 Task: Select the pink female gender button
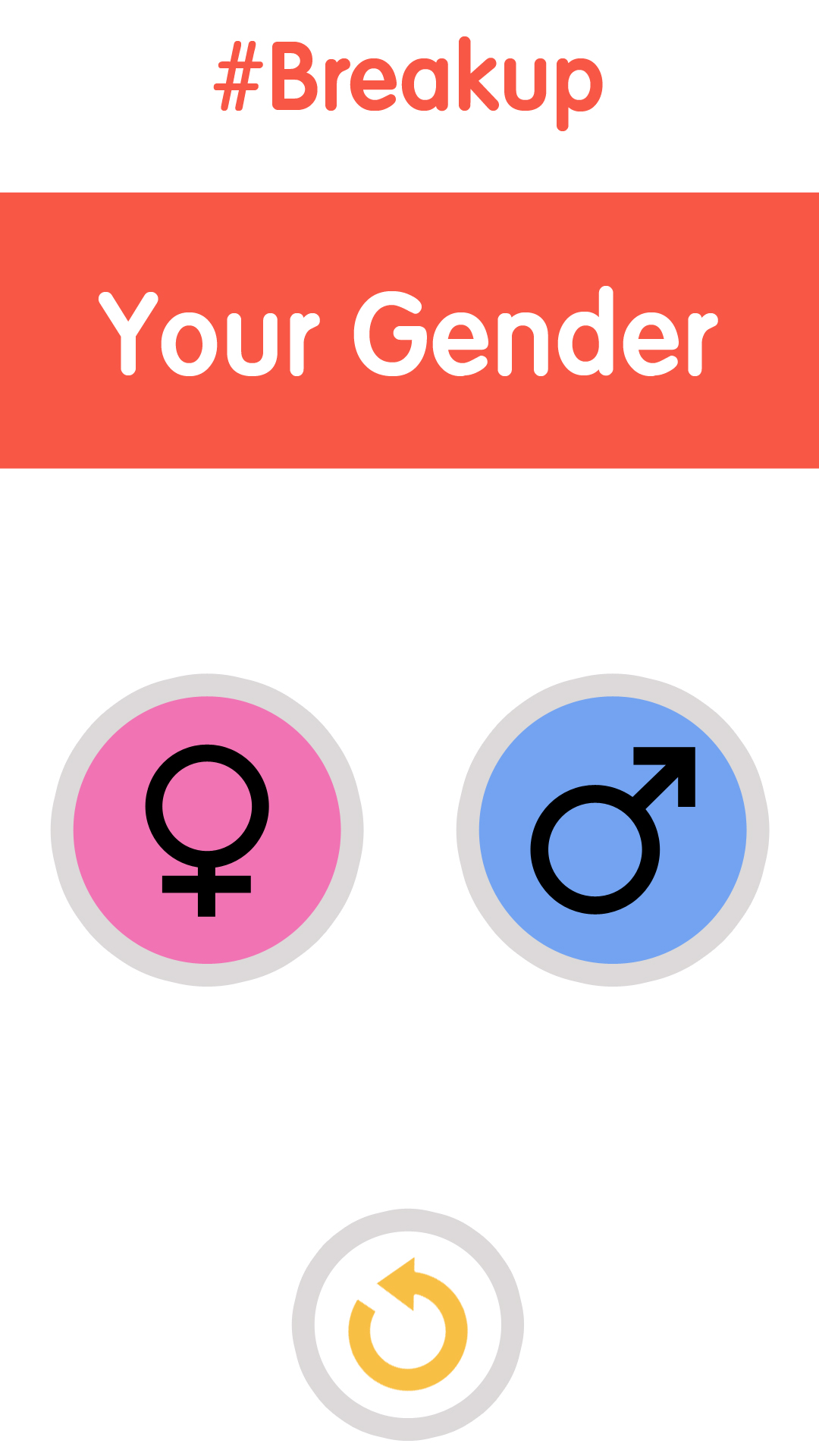pyautogui.click(x=207, y=830)
